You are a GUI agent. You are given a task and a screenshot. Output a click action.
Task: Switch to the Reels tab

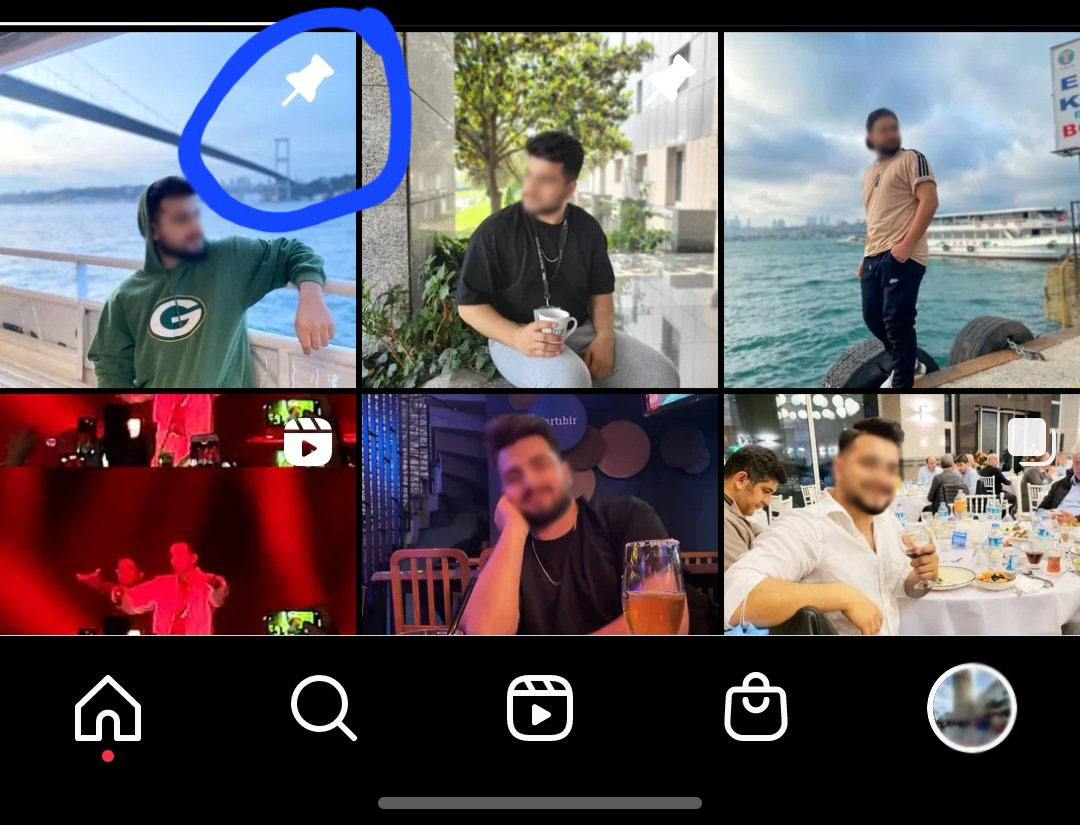click(x=540, y=708)
